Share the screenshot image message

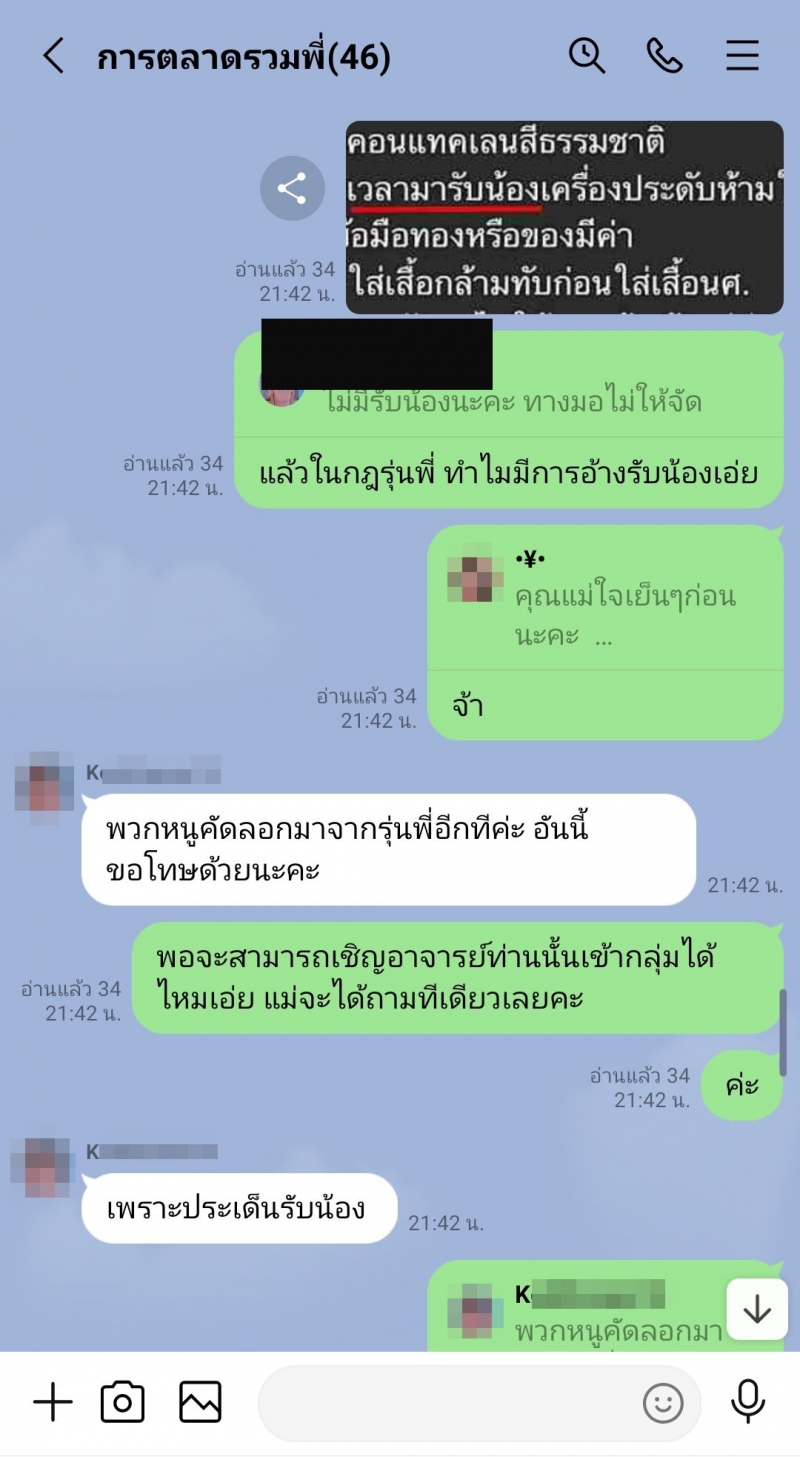[x=292, y=188]
